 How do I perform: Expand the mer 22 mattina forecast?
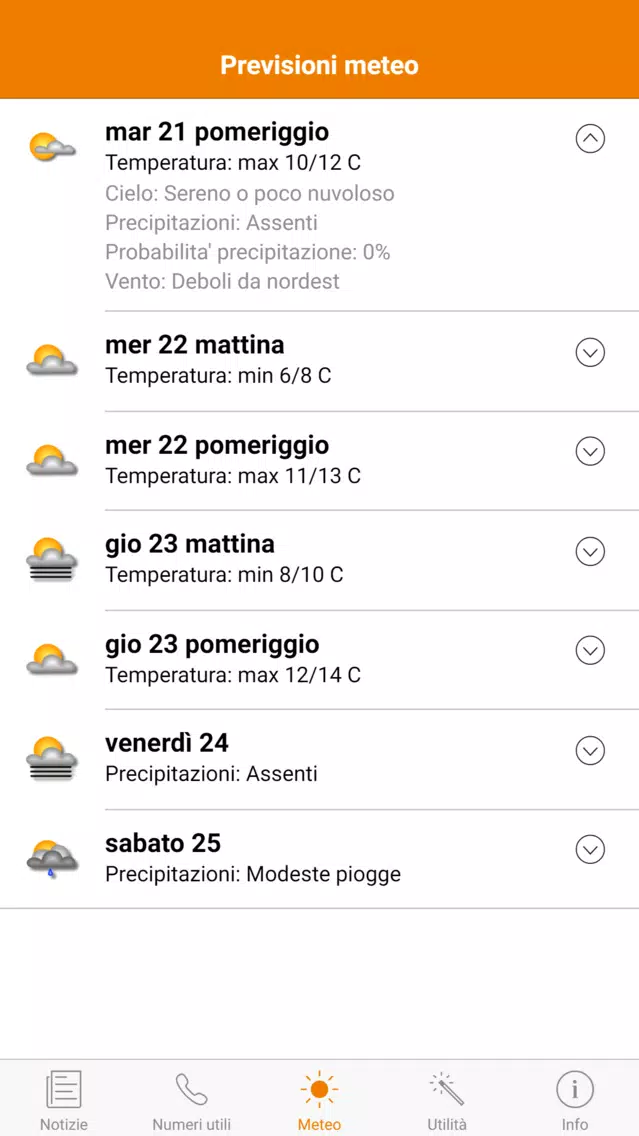coord(590,352)
